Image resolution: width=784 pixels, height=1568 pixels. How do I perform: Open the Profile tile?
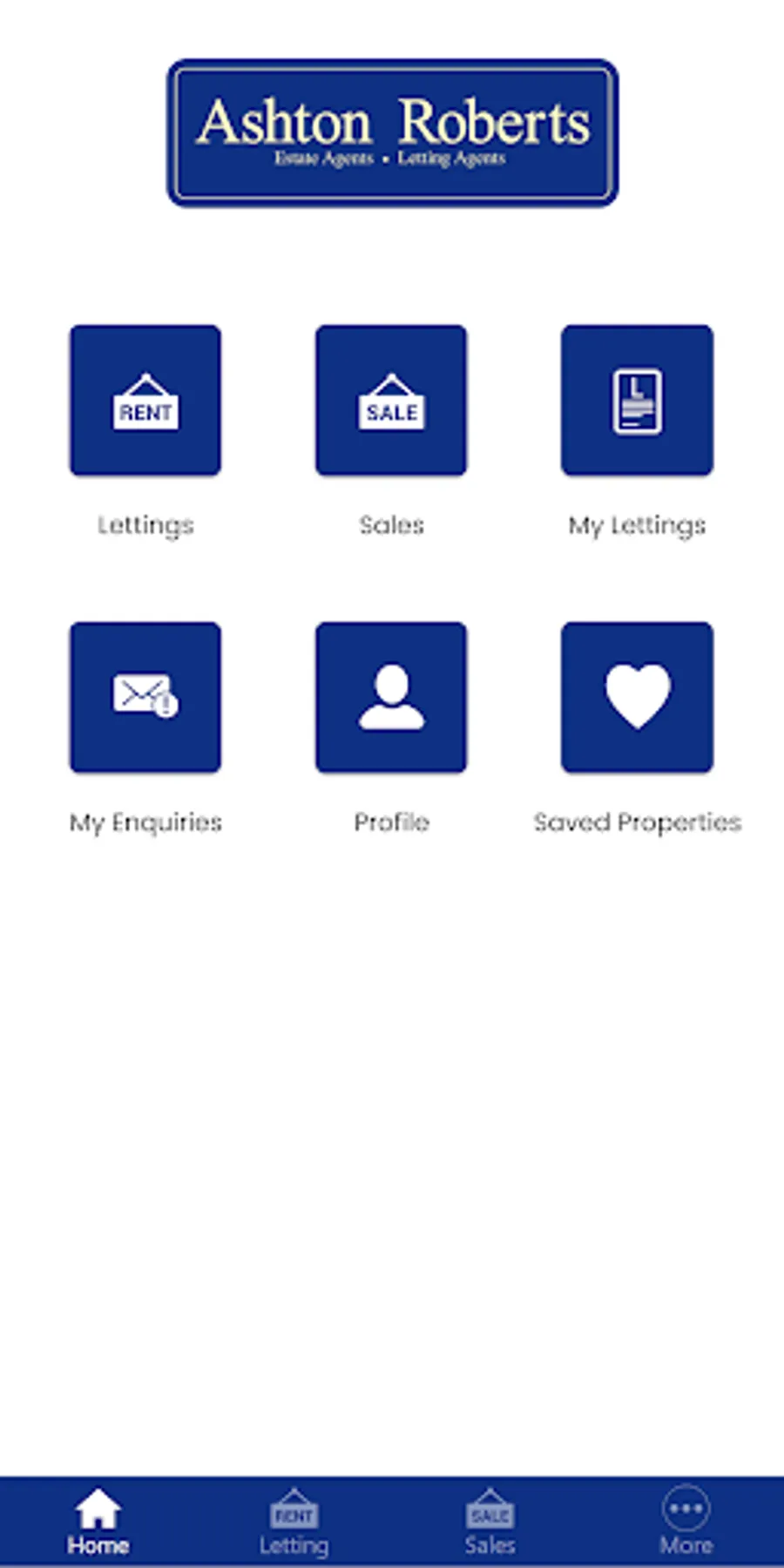coord(391,697)
